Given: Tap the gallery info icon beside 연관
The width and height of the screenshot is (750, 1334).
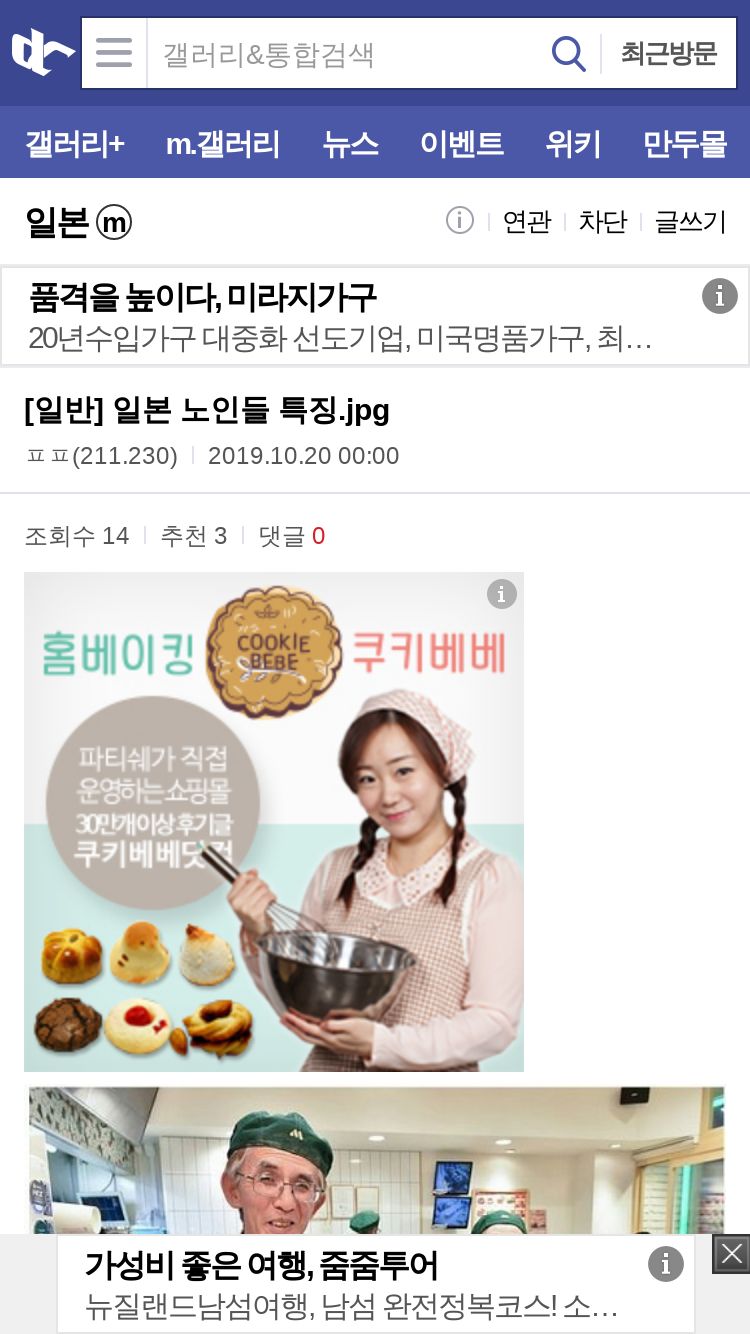Looking at the screenshot, I should pos(460,220).
